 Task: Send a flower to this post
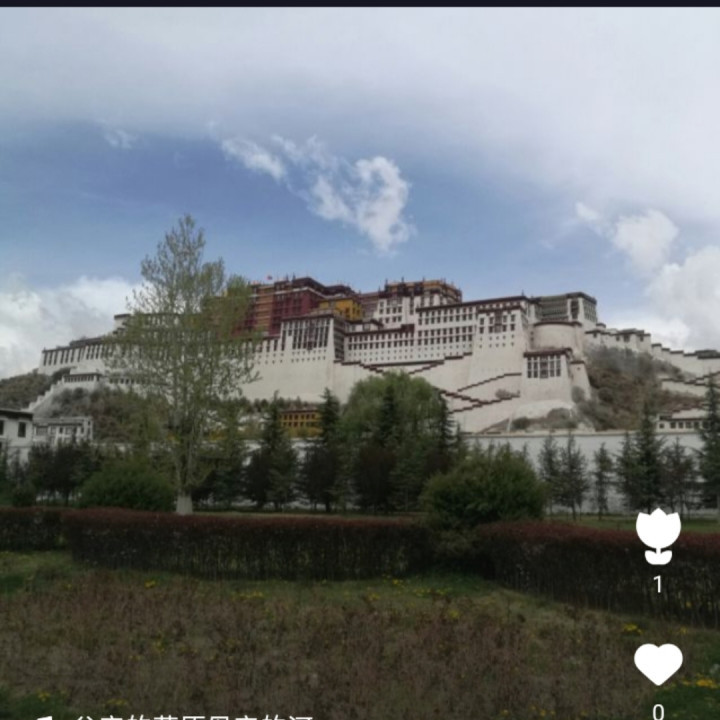[x=658, y=535]
